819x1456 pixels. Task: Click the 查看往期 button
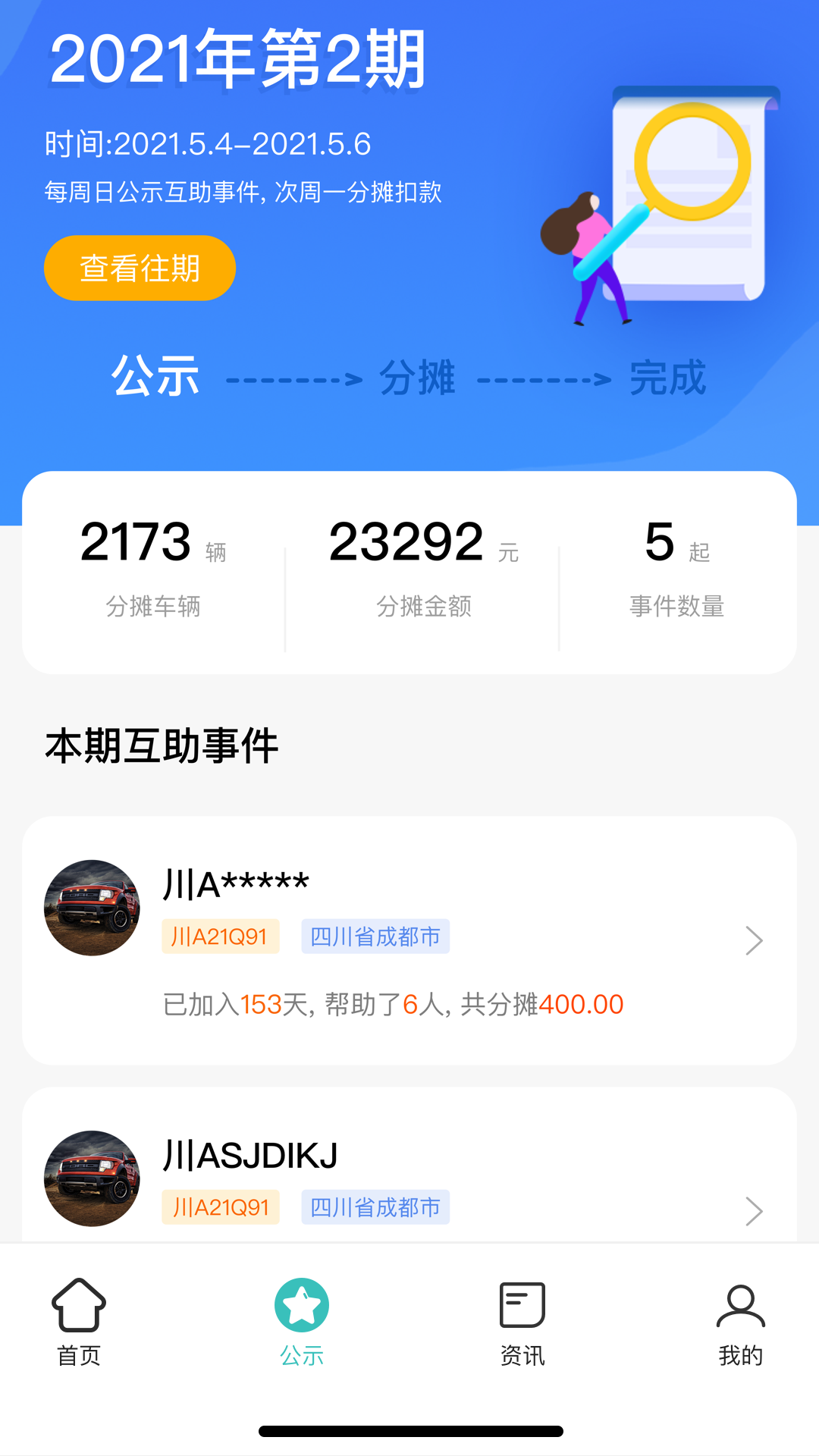click(x=140, y=267)
